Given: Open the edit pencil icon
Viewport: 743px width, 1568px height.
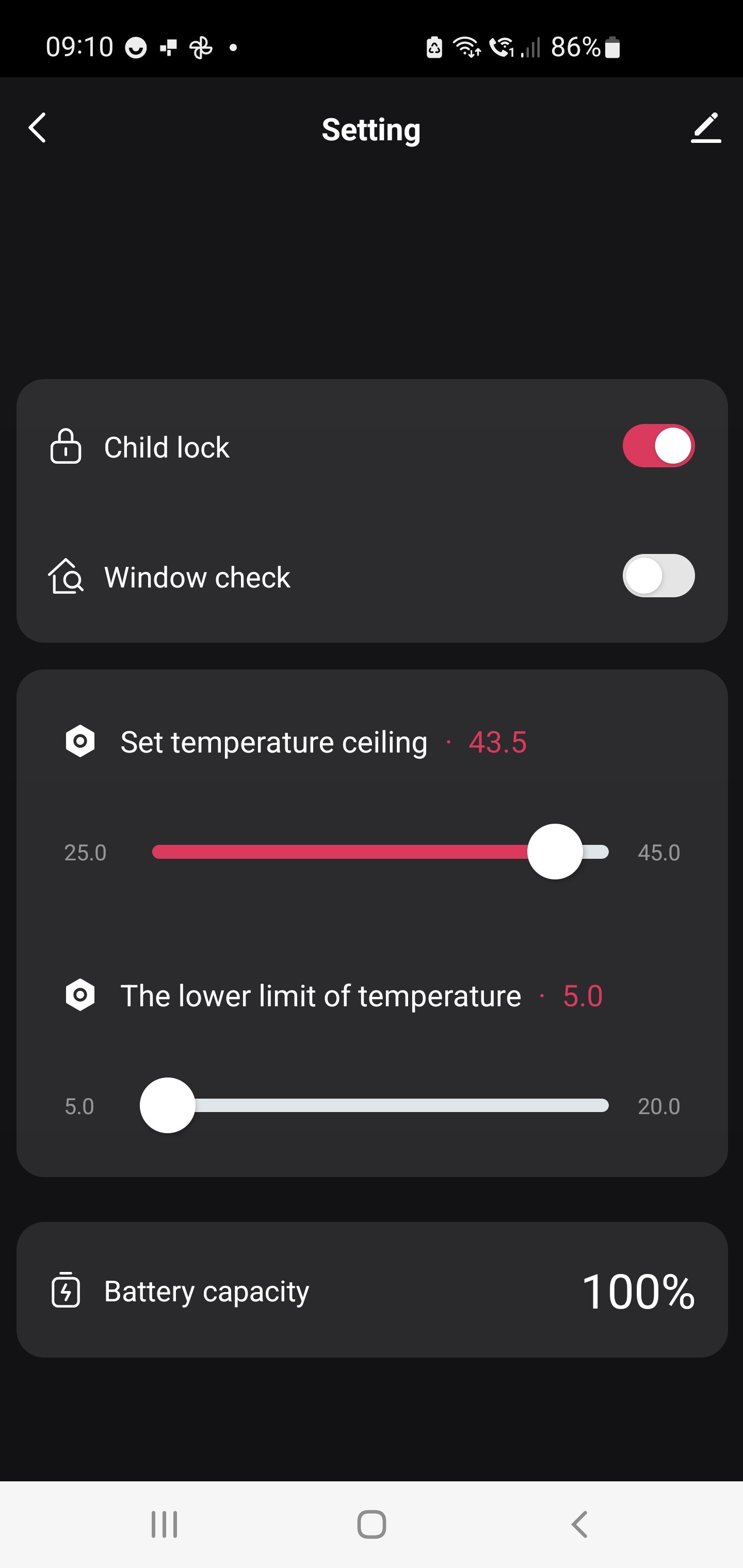Looking at the screenshot, I should pyautogui.click(x=705, y=128).
